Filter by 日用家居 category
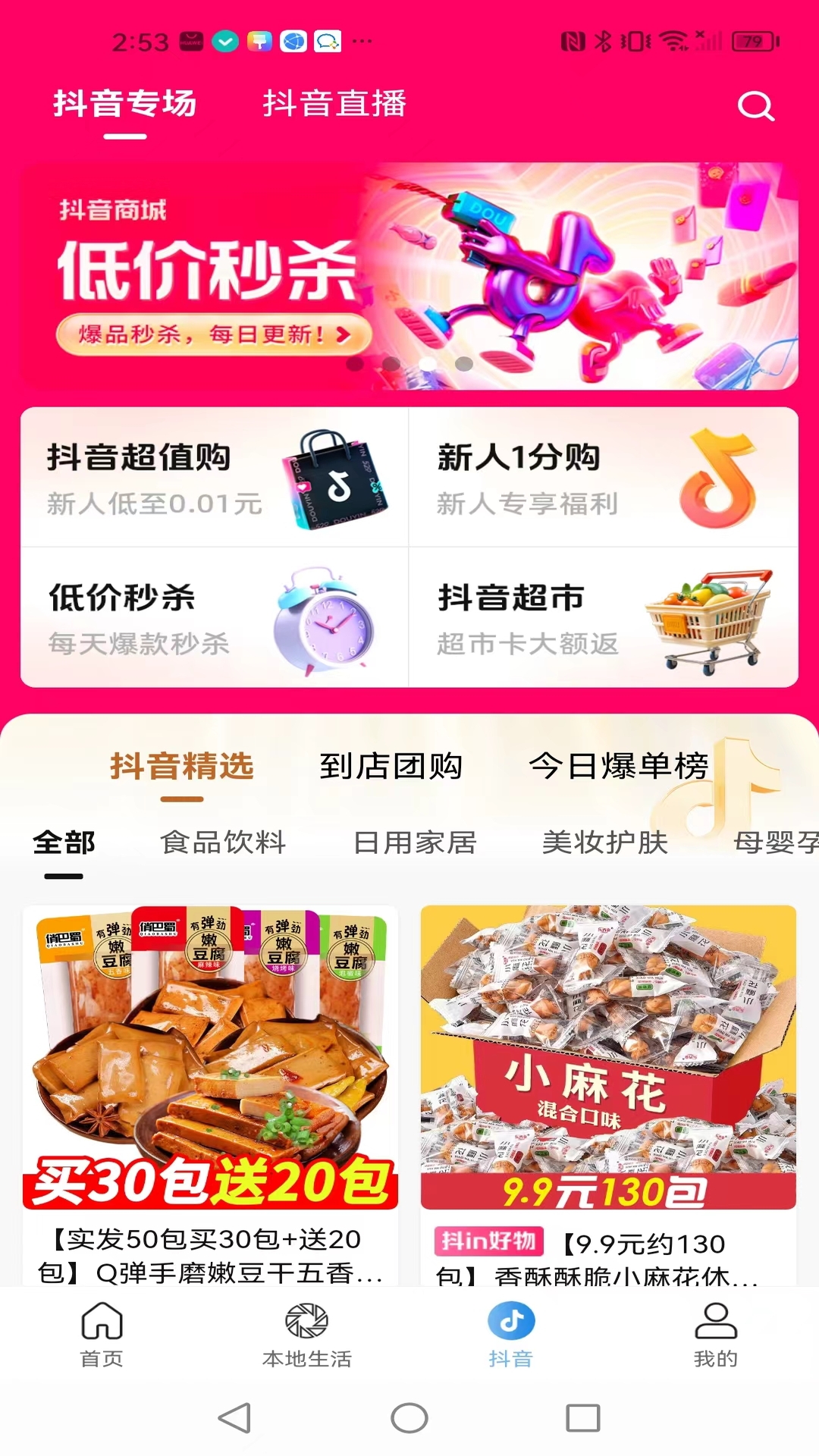The width and height of the screenshot is (819, 1456). click(415, 843)
